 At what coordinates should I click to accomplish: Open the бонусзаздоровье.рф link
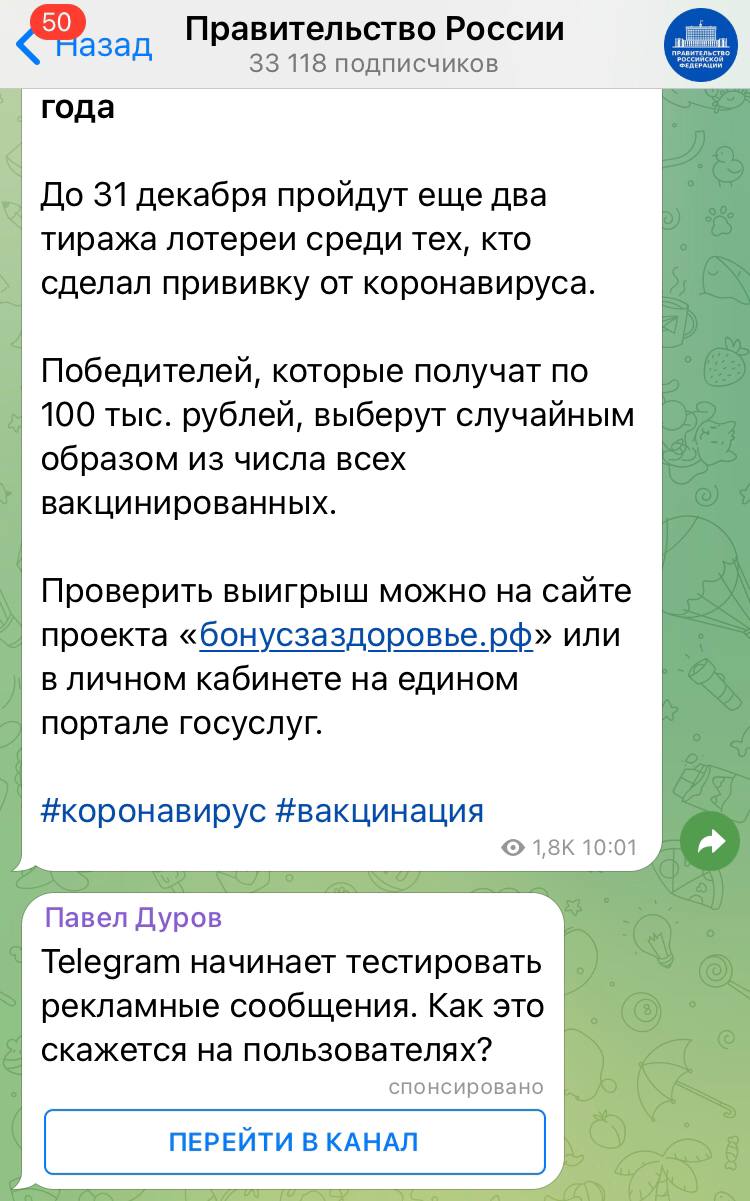(366, 635)
